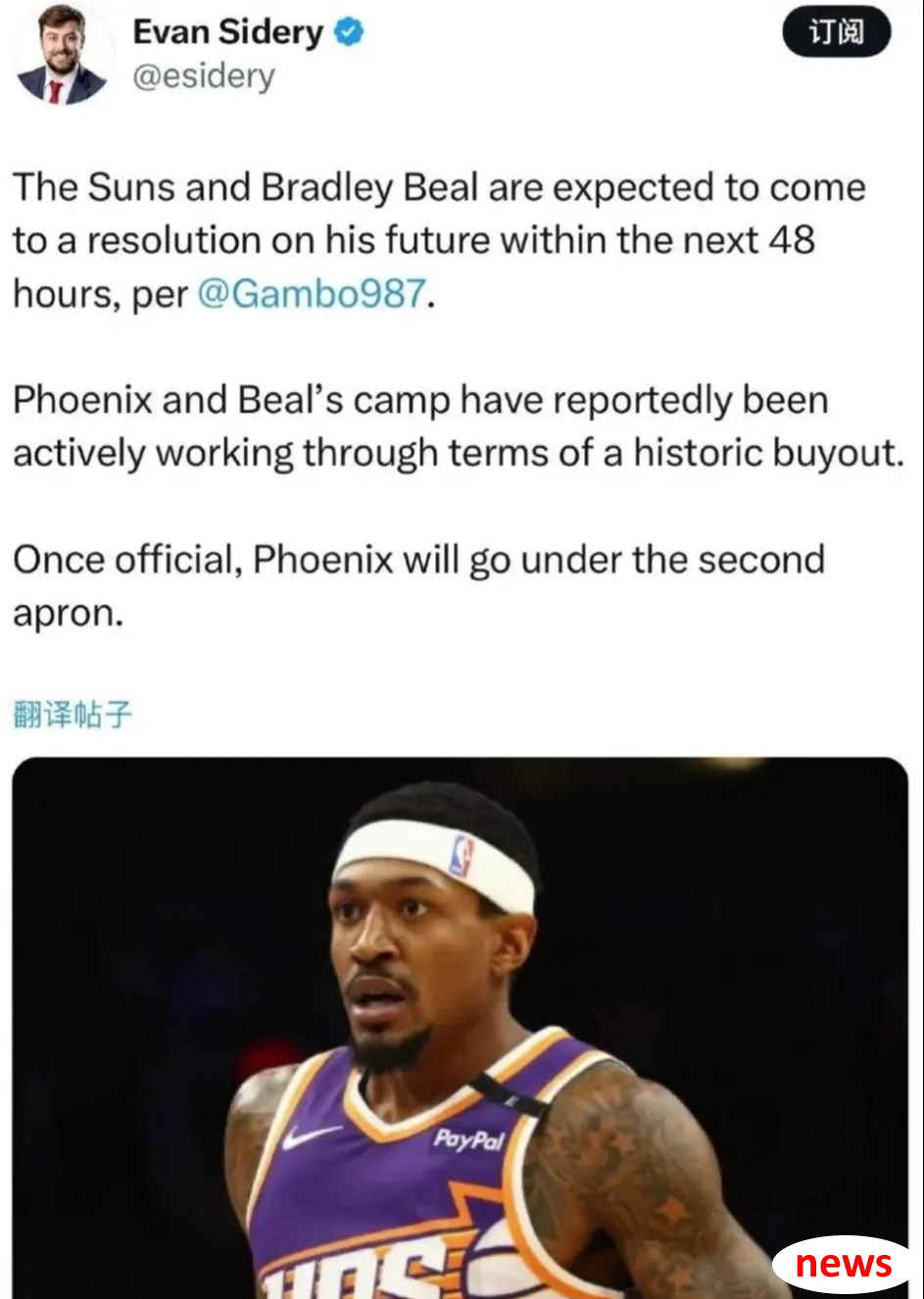Tap the 订阅 subscribe button
Viewport: 924px width, 1299px height.
836,32
